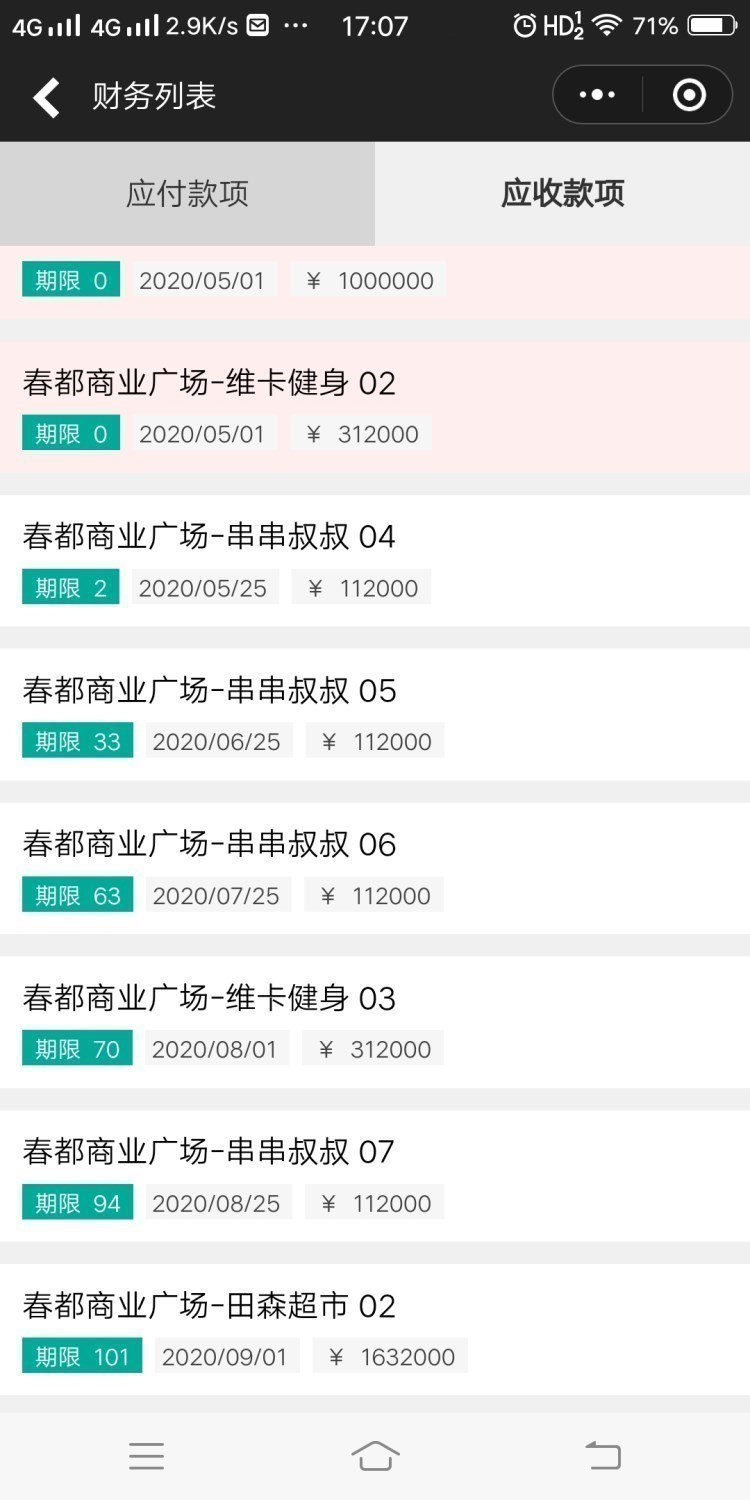
Task: Tap the system home button
Action: [x=375, y=1456]
